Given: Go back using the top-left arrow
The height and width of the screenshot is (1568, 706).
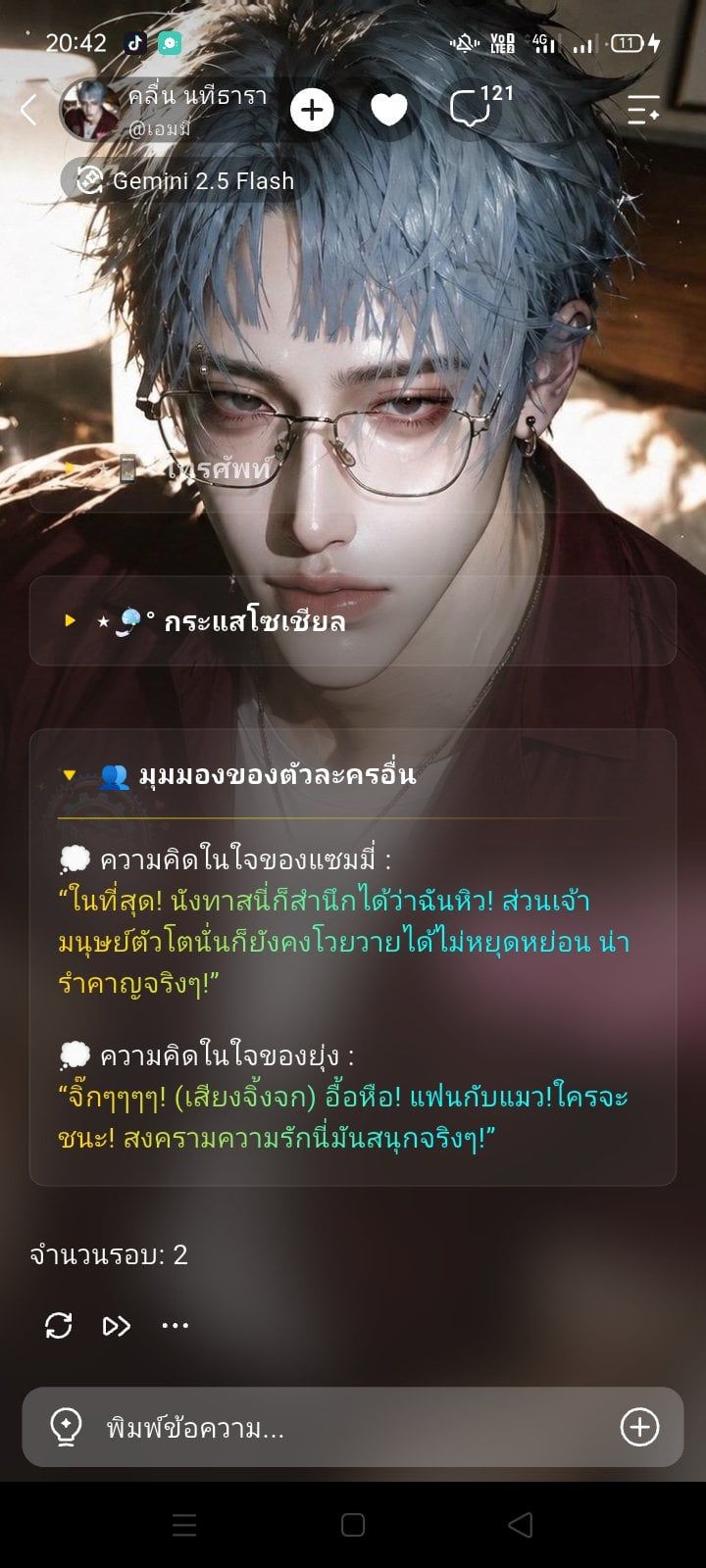Looking at the screenshot, I should (28, 110).
